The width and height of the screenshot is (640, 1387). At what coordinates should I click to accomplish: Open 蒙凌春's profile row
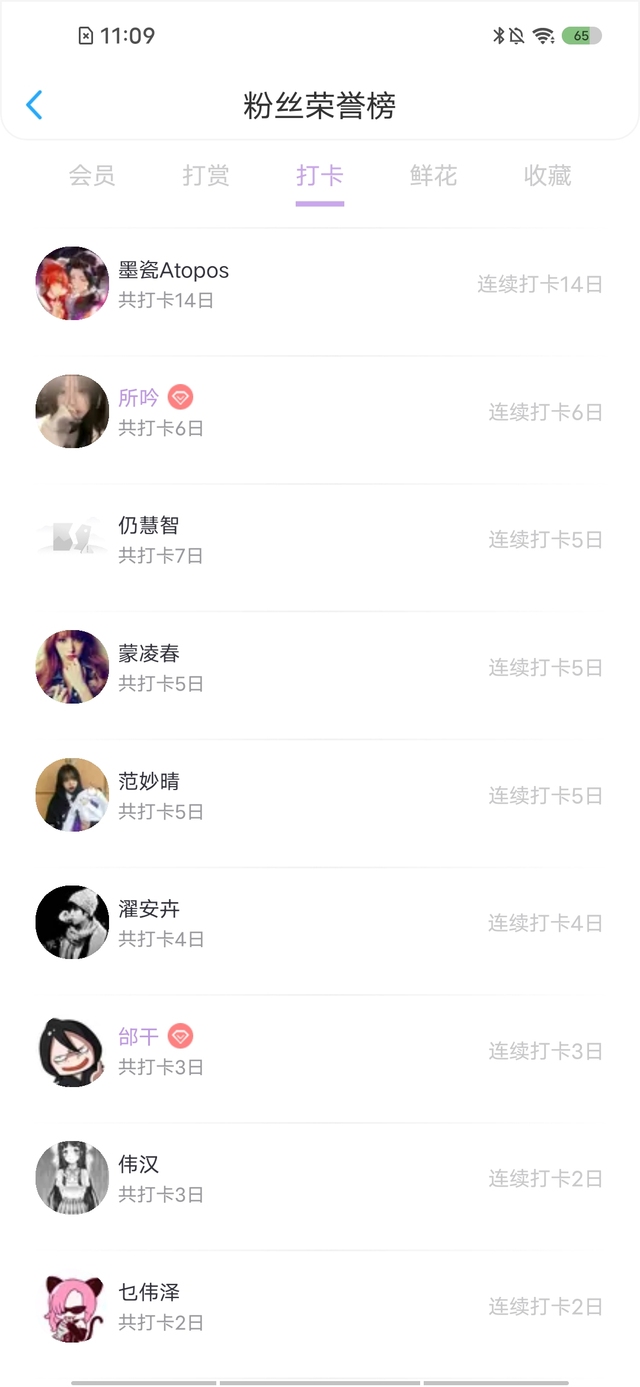[x=320, y=667]
